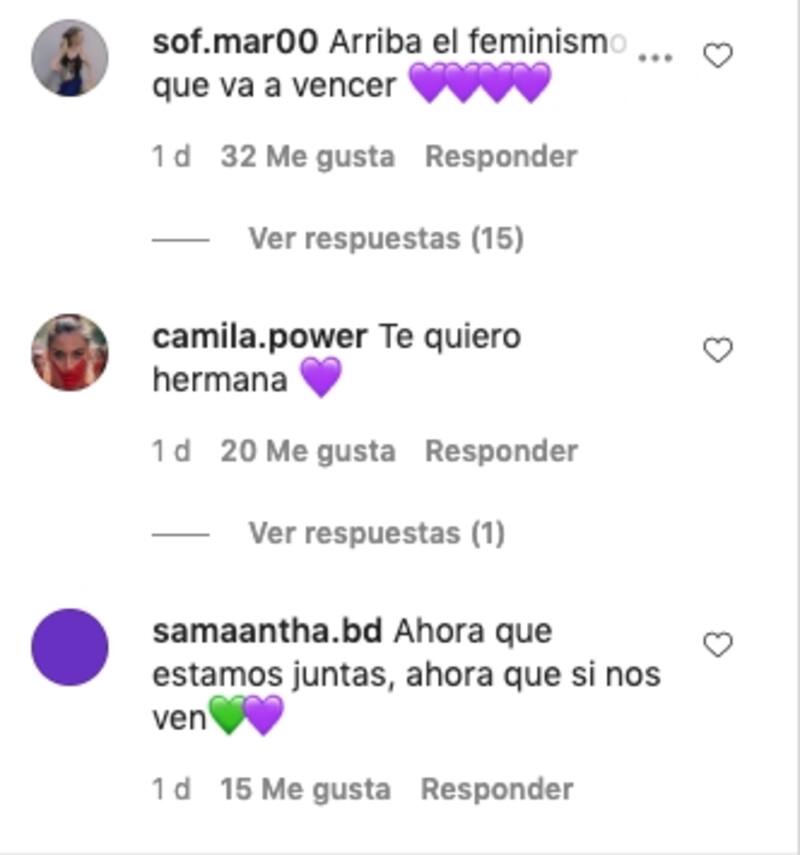Screen dimensions: 800x855
Task: Open sof.mar00's profile picture
Action: (69, 58)
